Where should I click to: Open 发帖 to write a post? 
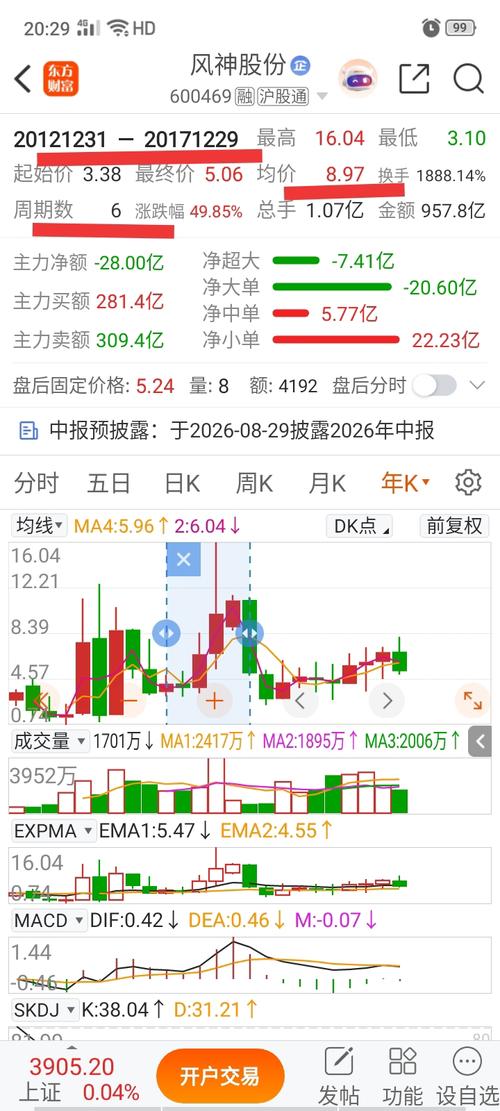(x=339, y=1076)
